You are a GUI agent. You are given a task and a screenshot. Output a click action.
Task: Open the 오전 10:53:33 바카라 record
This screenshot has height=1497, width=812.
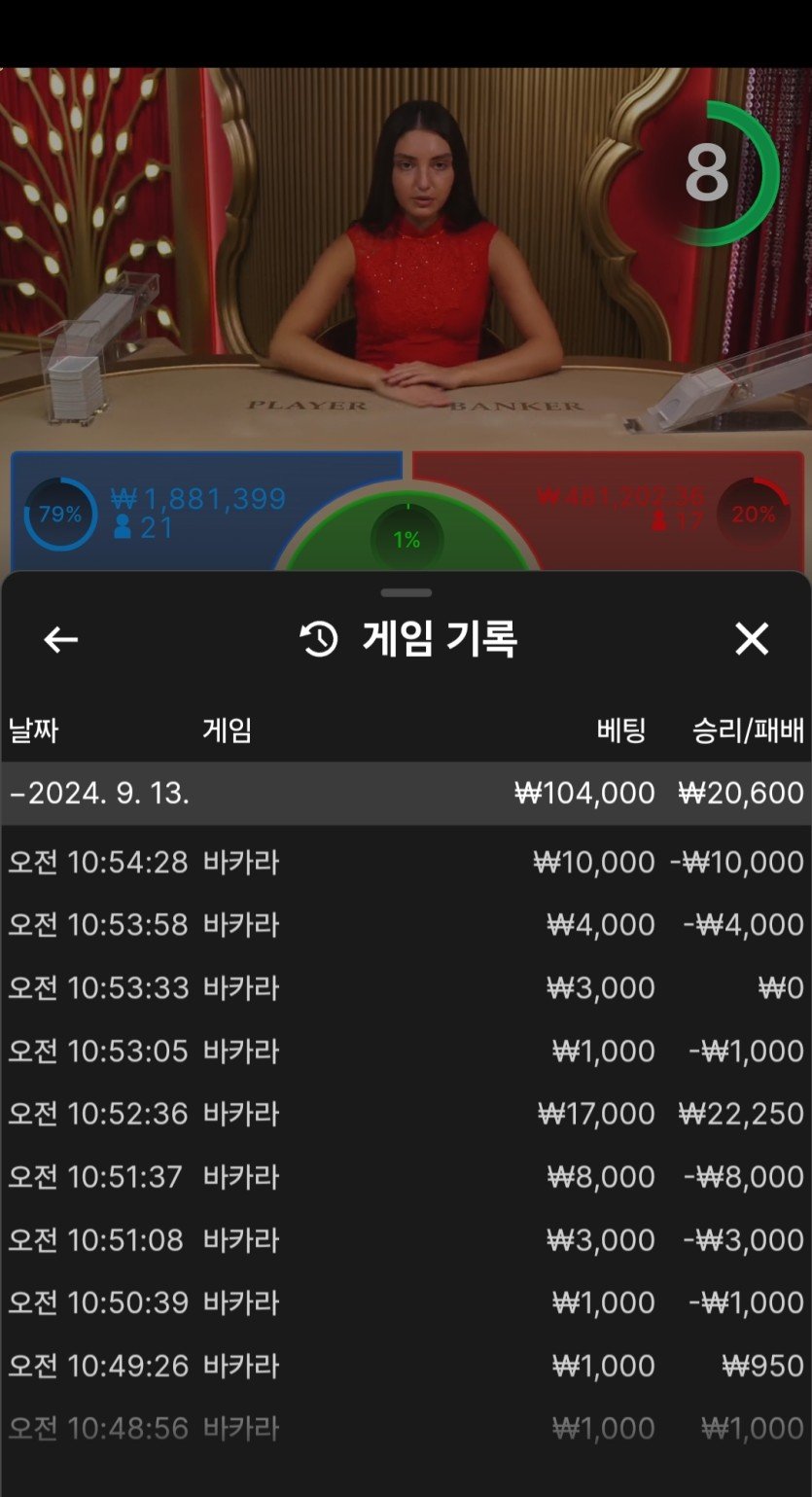click(x=406, y=987)
